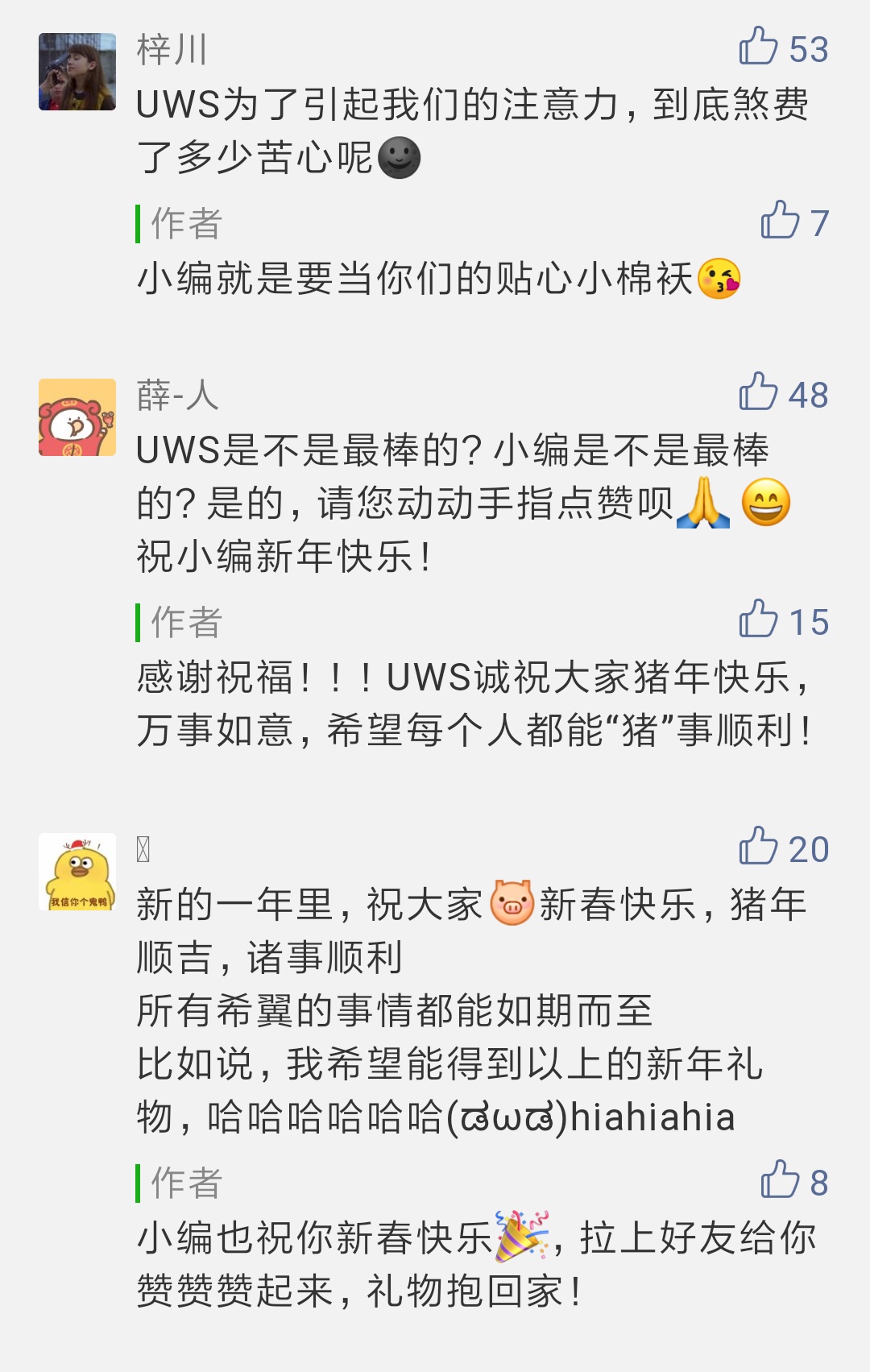Like 梓川's comment with 53 likes
870x1372 pixels.
click(759, 47)
